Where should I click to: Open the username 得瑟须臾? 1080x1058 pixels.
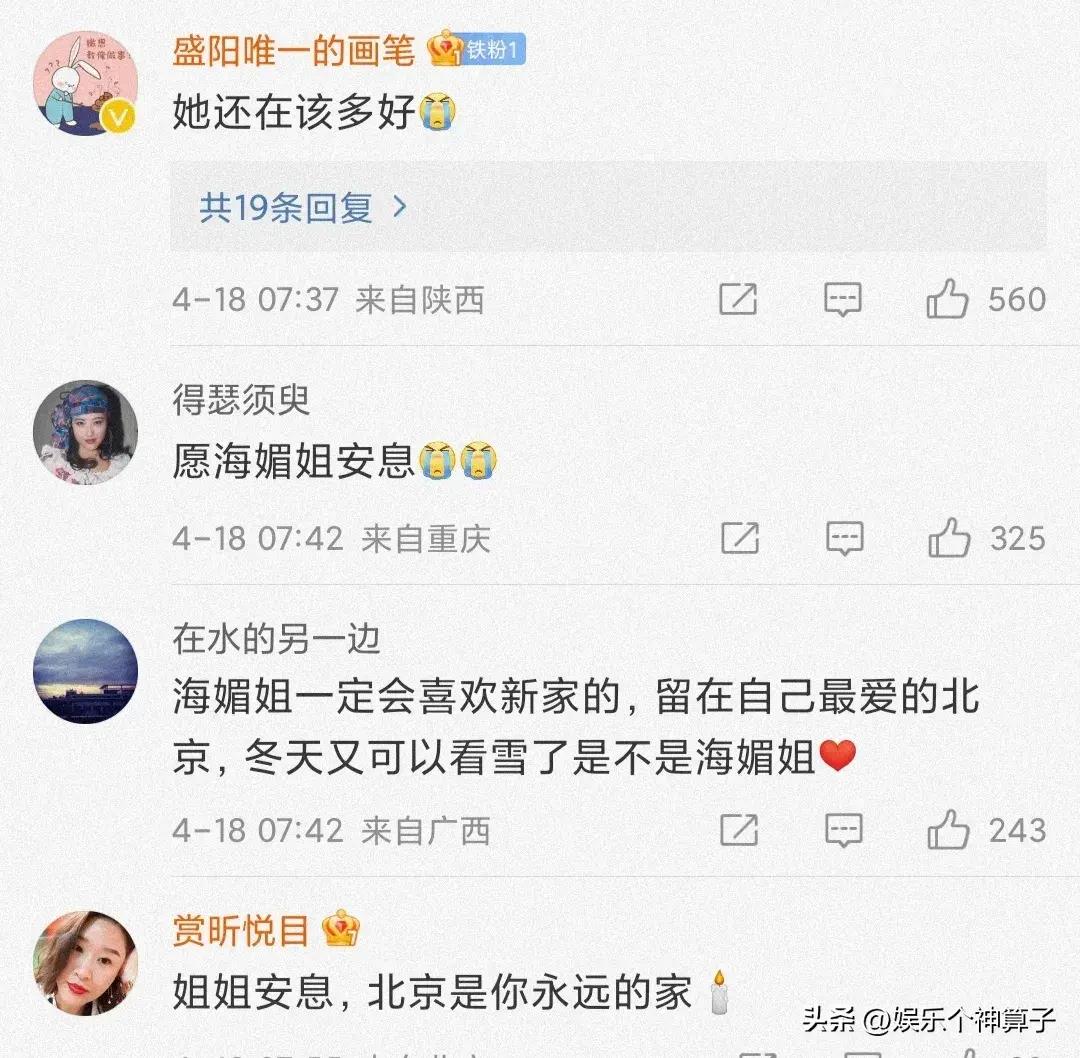(241, 400)
